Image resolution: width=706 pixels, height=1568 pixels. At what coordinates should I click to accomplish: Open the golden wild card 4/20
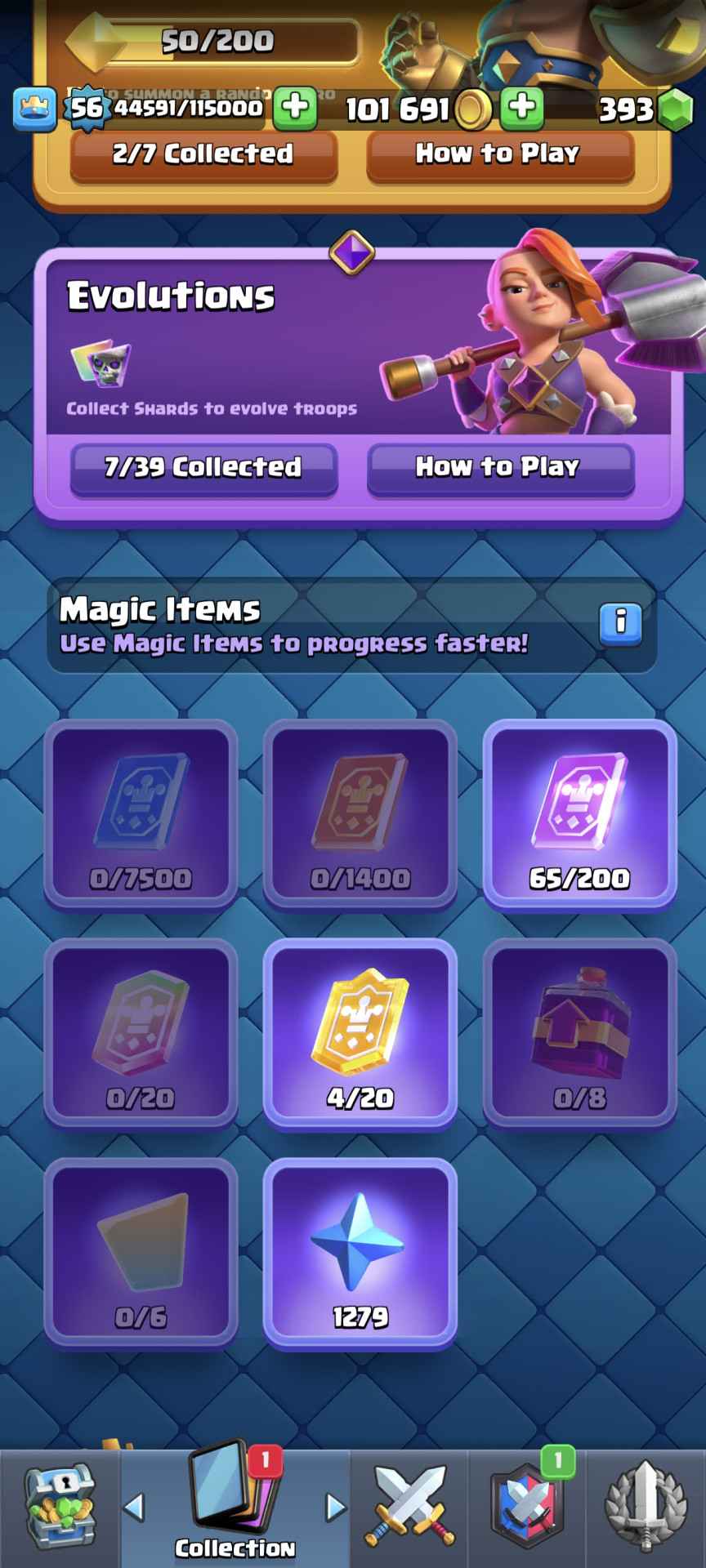point(360,1033)
